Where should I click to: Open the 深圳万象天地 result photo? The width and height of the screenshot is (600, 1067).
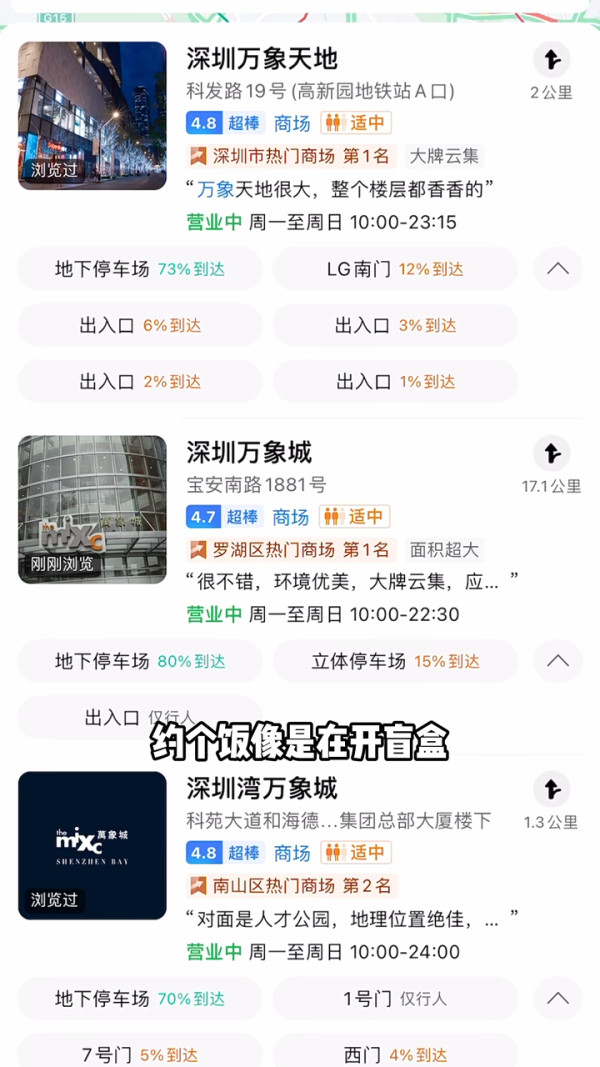point(92,115)
